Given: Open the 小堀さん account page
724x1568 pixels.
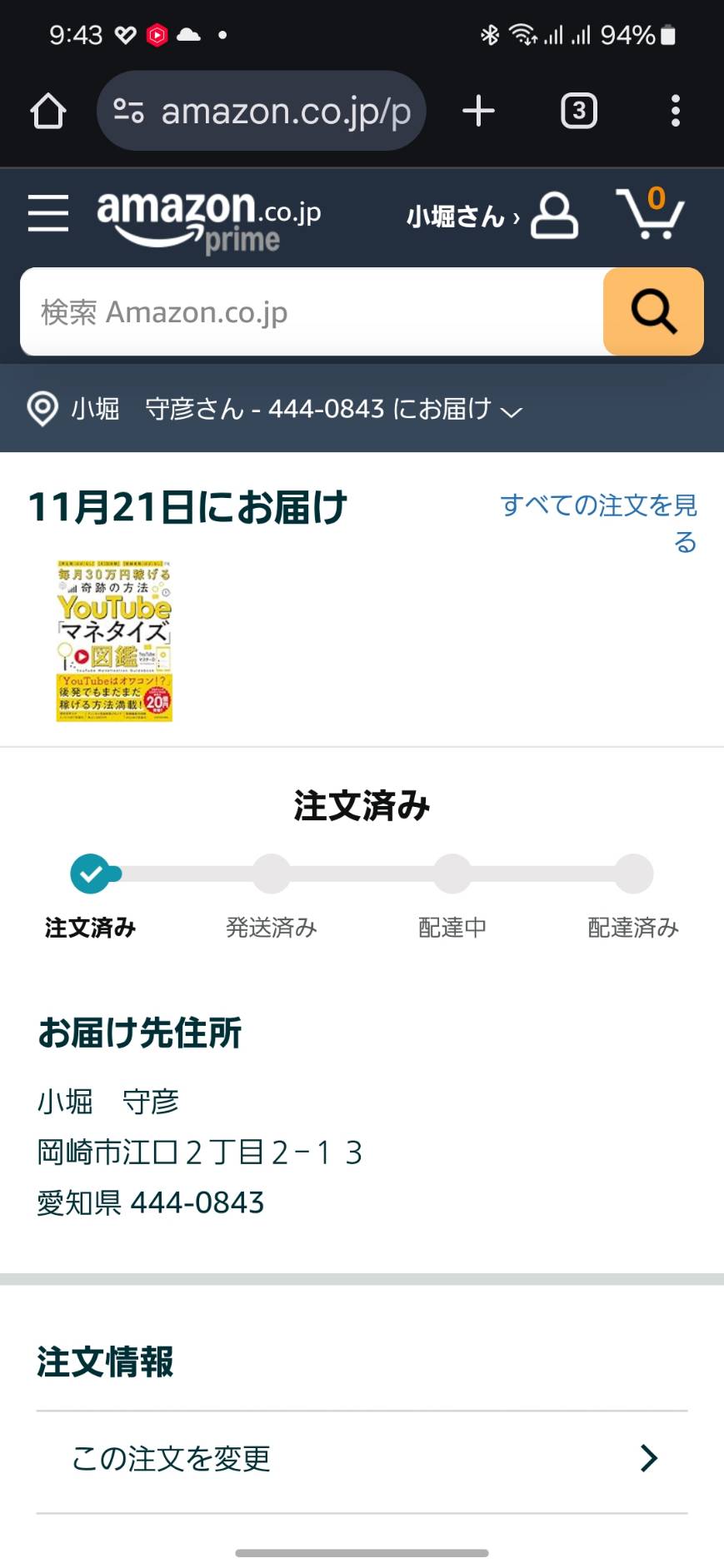Looking at the screenshot, I should click(492, 217).
